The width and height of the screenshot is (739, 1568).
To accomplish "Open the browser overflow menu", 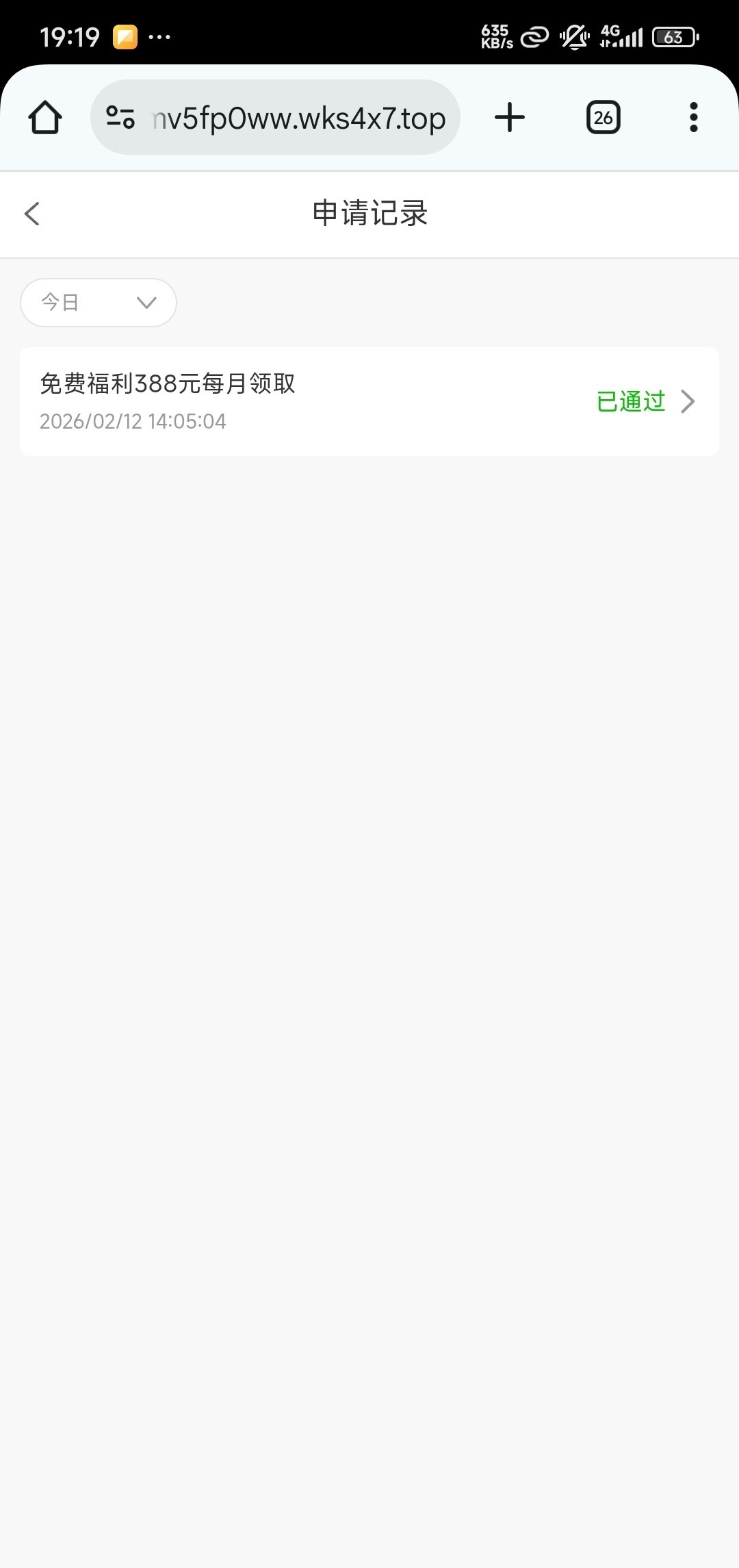I will [x=693, y=118].
